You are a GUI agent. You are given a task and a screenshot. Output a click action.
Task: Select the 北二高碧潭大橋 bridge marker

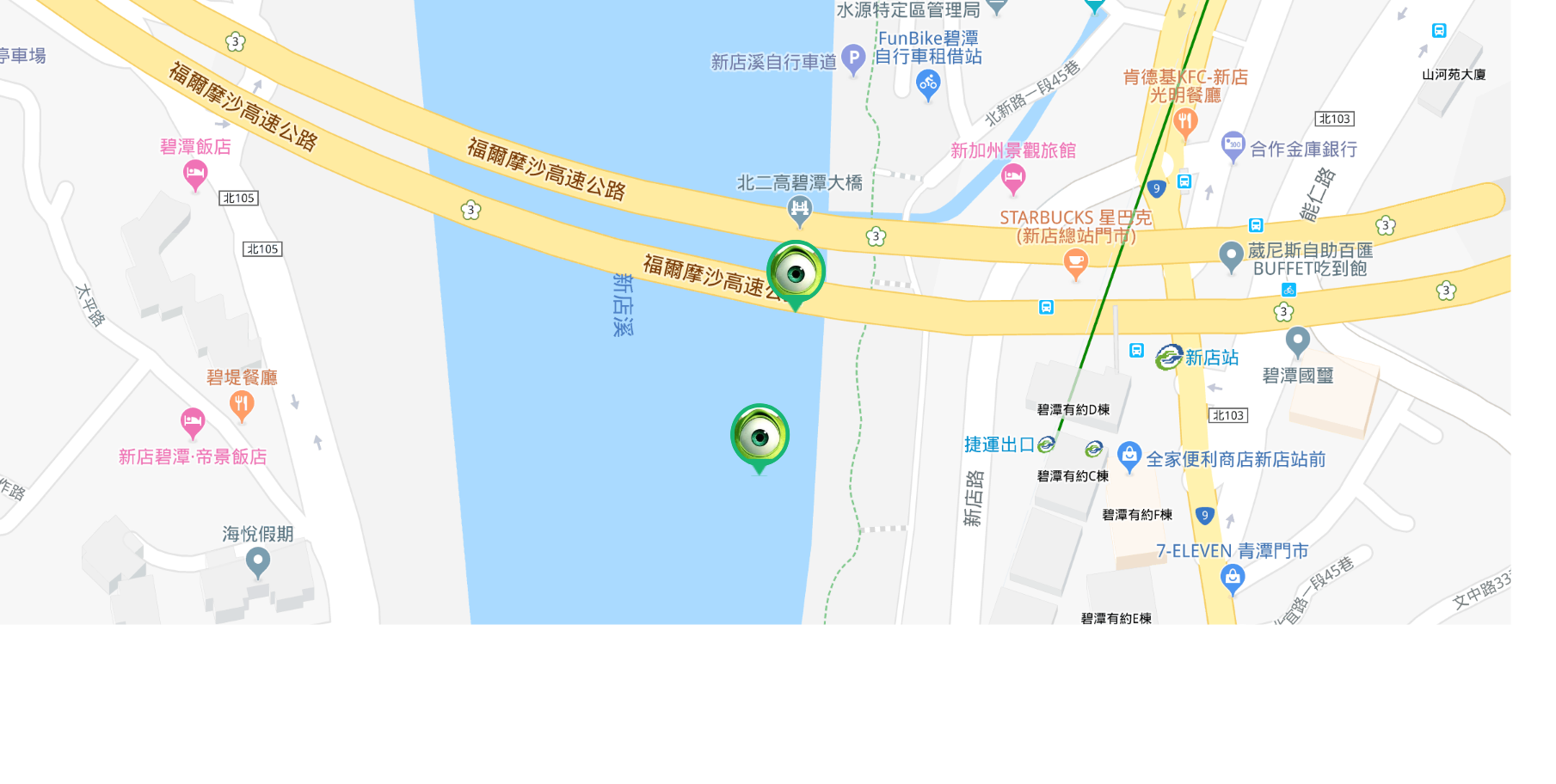800,209
